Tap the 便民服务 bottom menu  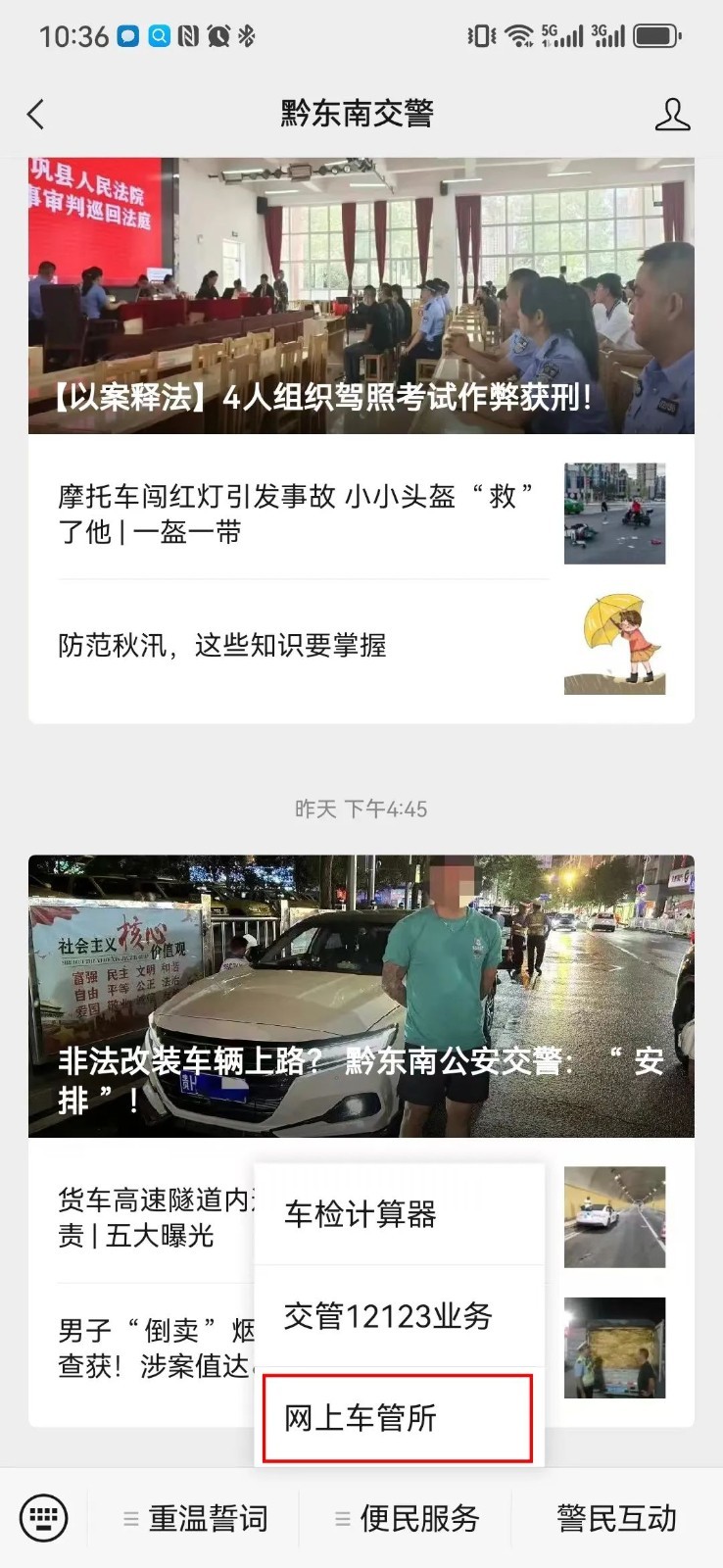(408, 1519)
